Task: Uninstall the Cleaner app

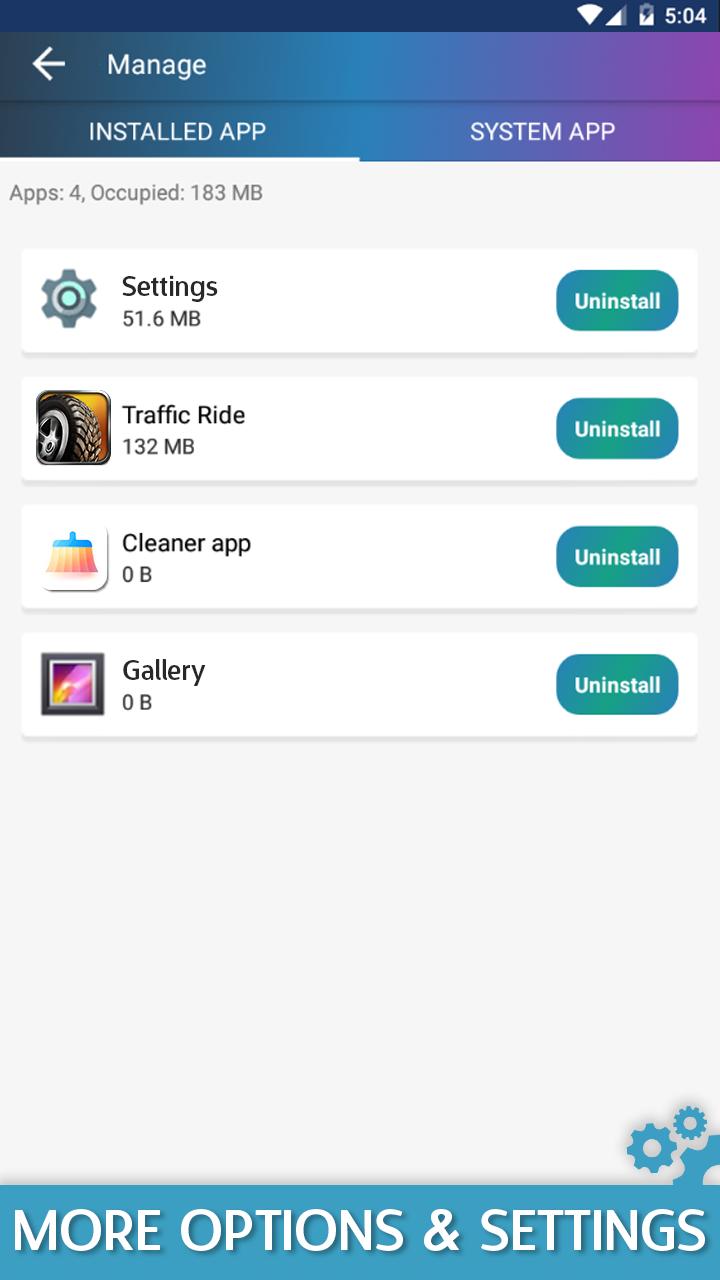Action: (x=616, y=556)
